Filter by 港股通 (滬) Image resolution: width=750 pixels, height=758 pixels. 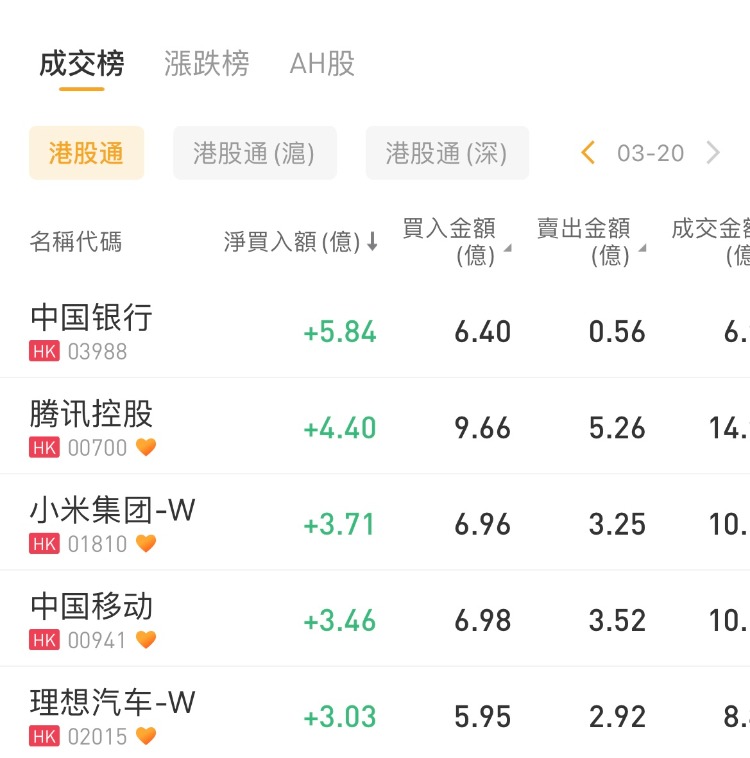point(254,153)
